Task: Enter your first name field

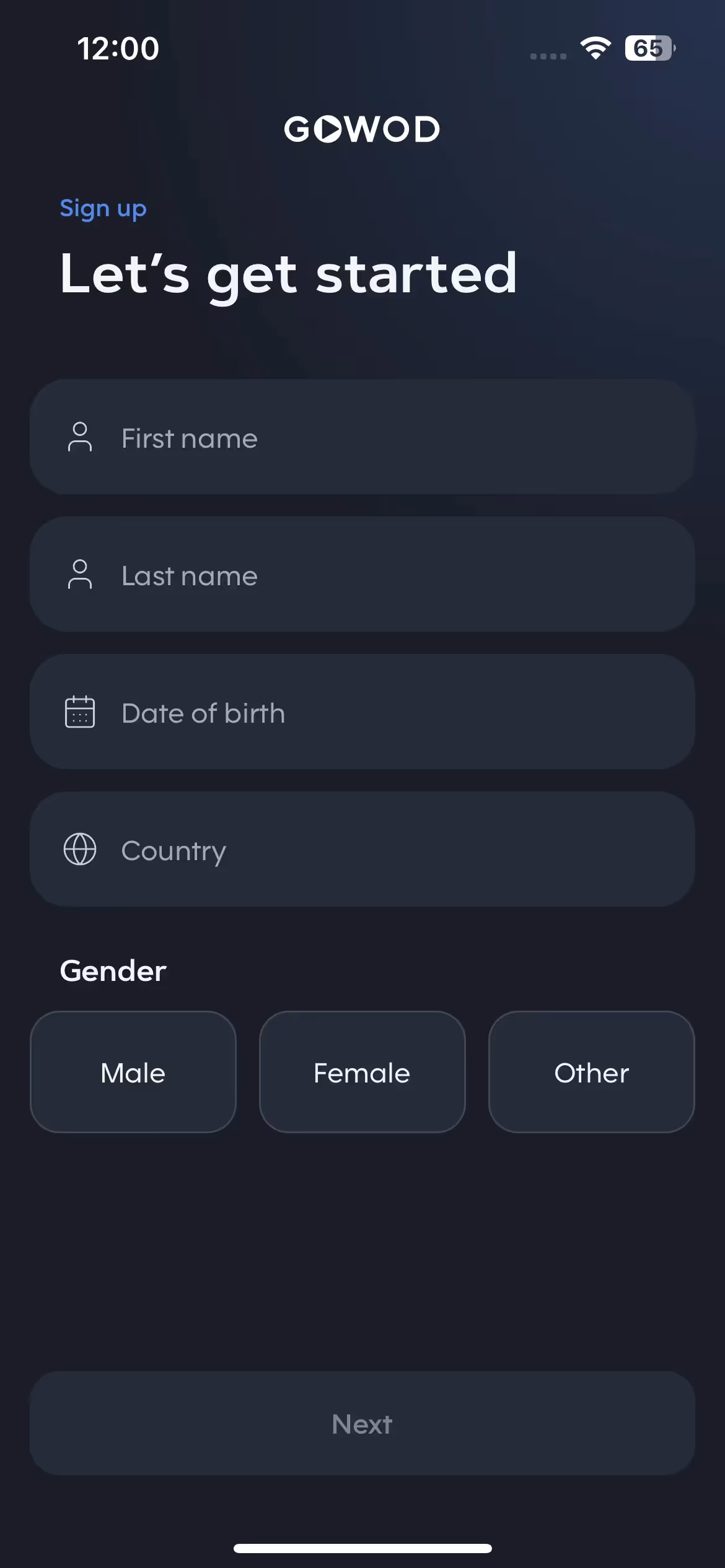Action: [x=362, y=437]
